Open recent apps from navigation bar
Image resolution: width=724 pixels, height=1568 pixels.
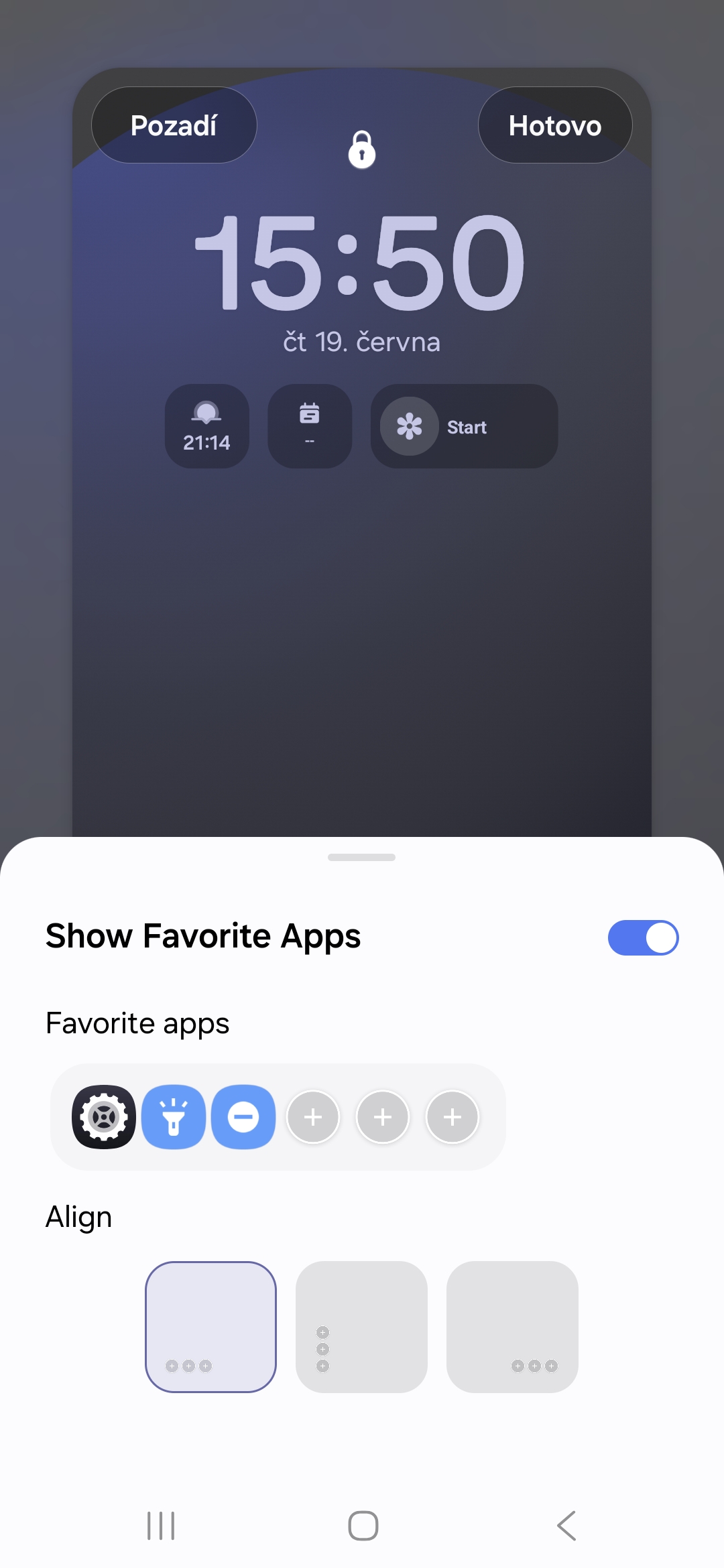161,1526
